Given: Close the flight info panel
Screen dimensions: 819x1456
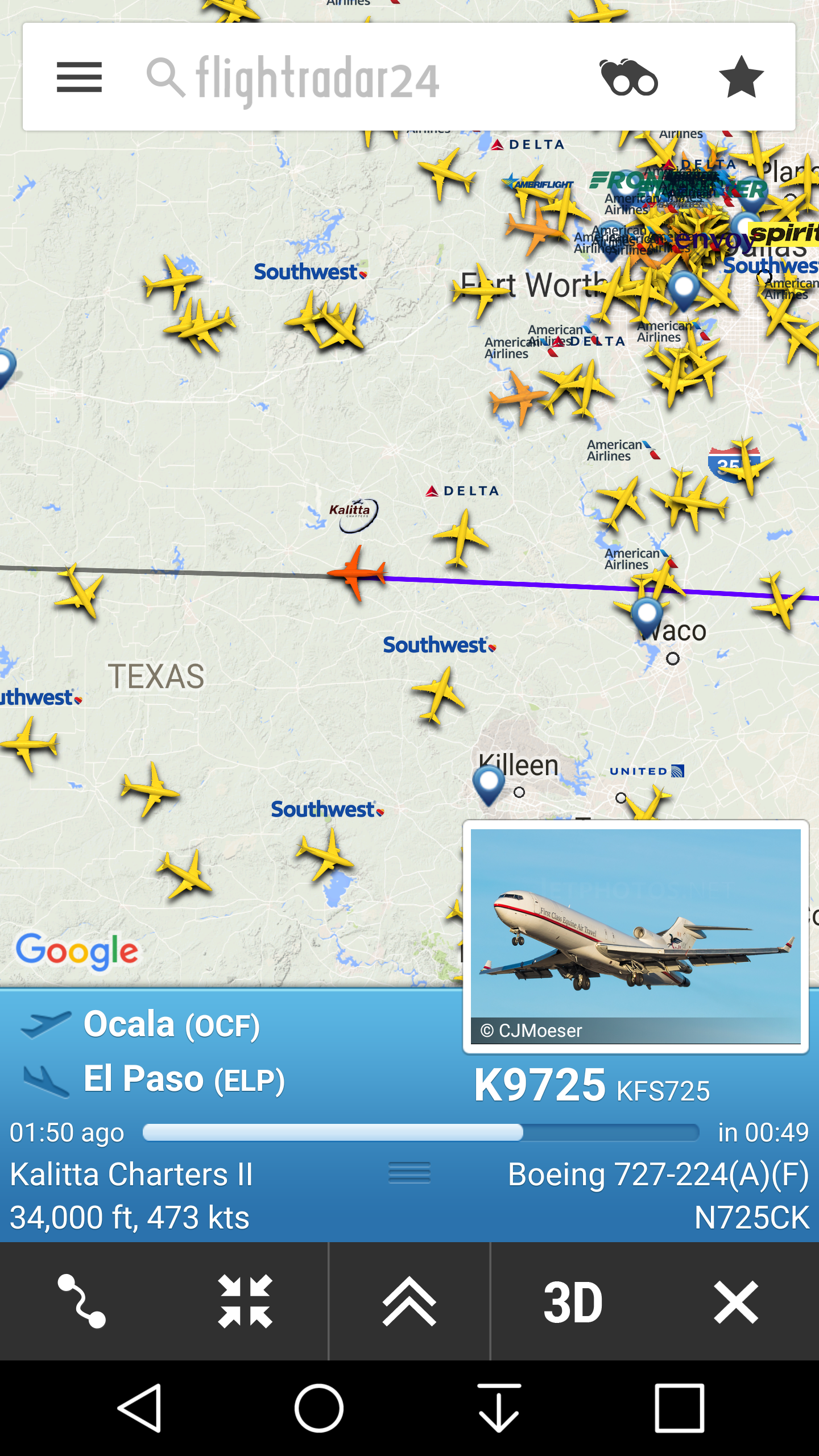Looking at the screenshot, I should point(736,1301).
